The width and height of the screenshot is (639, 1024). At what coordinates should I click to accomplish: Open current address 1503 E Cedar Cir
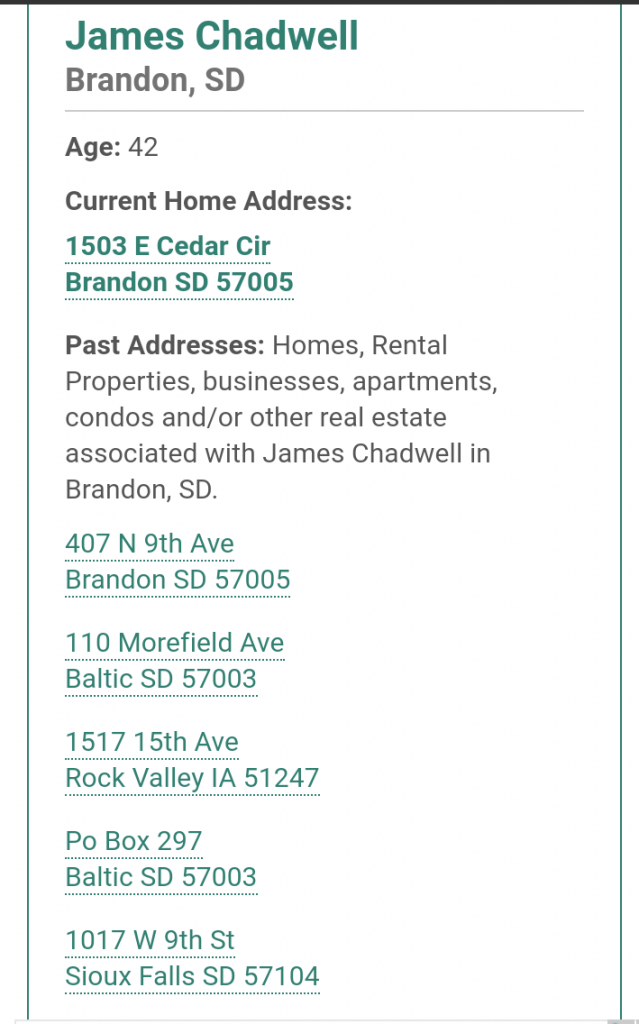click(x=167, y=246)
